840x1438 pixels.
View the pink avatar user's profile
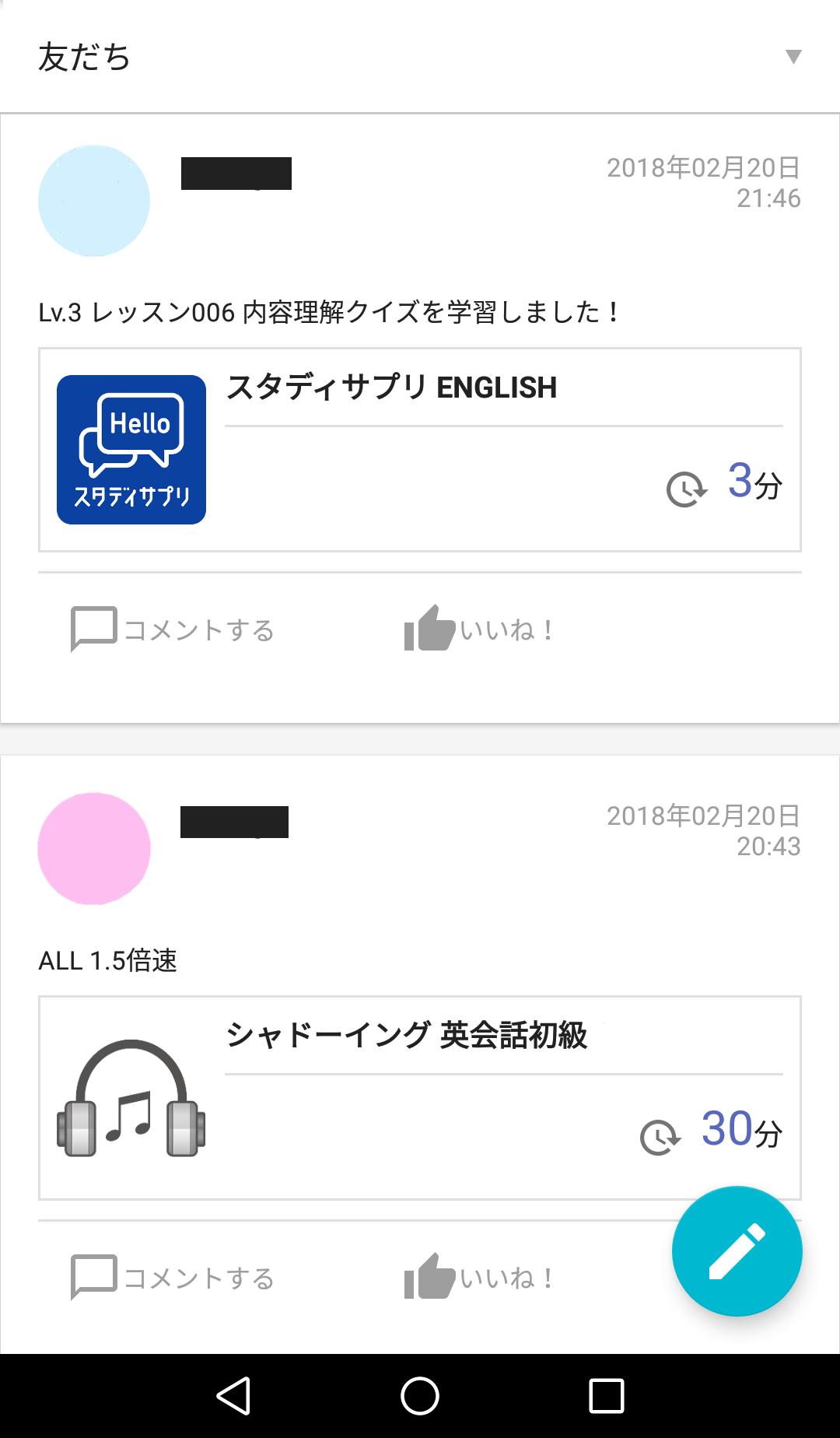[94, 849]
